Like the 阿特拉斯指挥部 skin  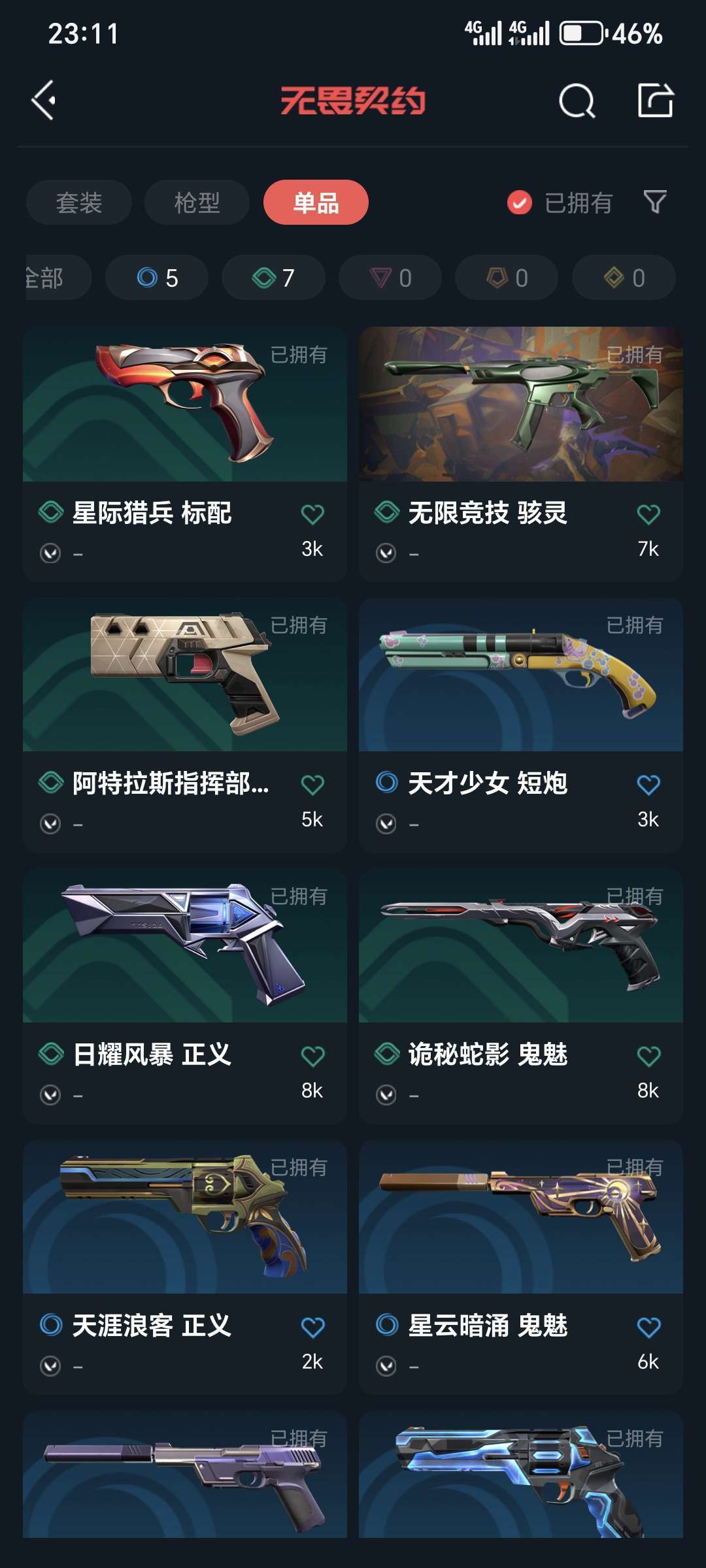pyautogui.click(x=312, y=785)
